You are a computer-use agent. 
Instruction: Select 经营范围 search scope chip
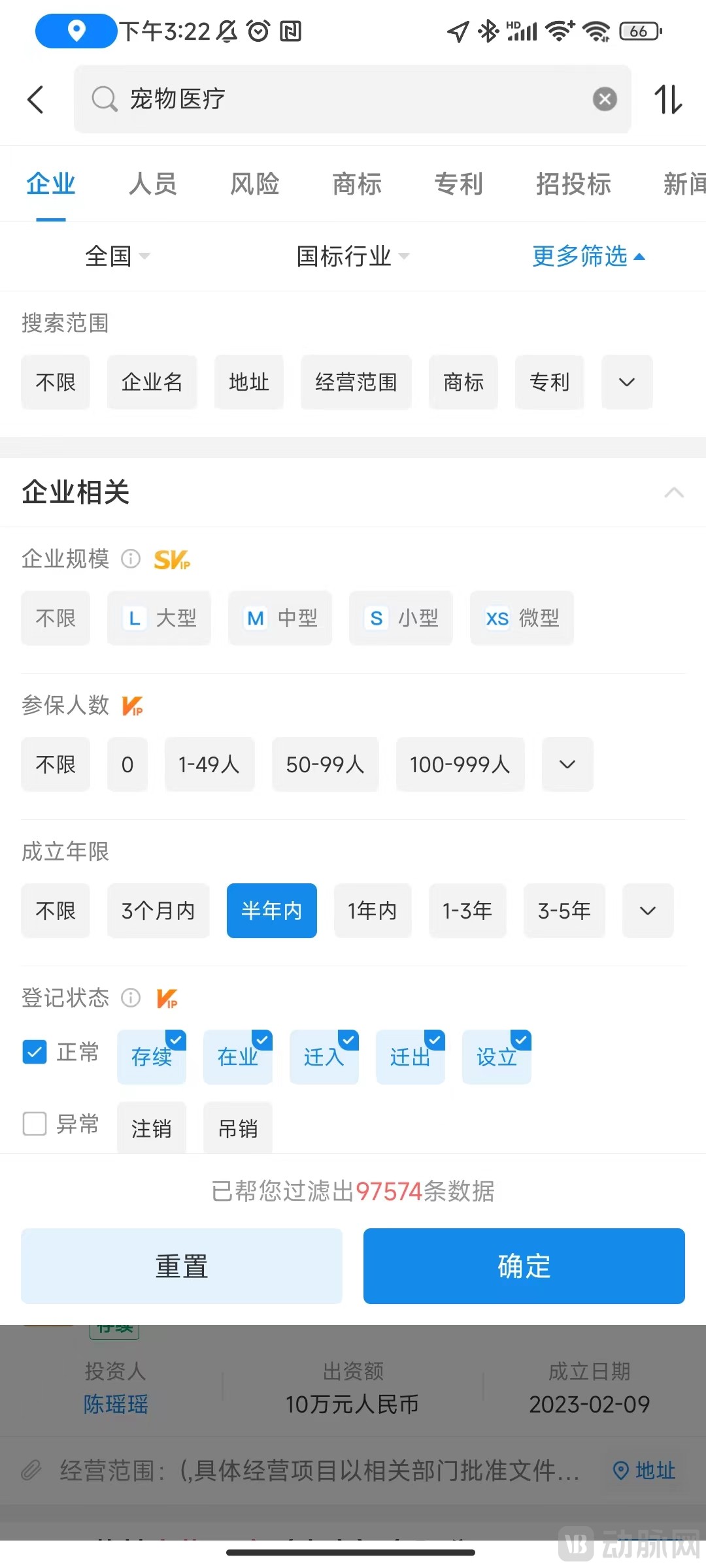[356, 382]
